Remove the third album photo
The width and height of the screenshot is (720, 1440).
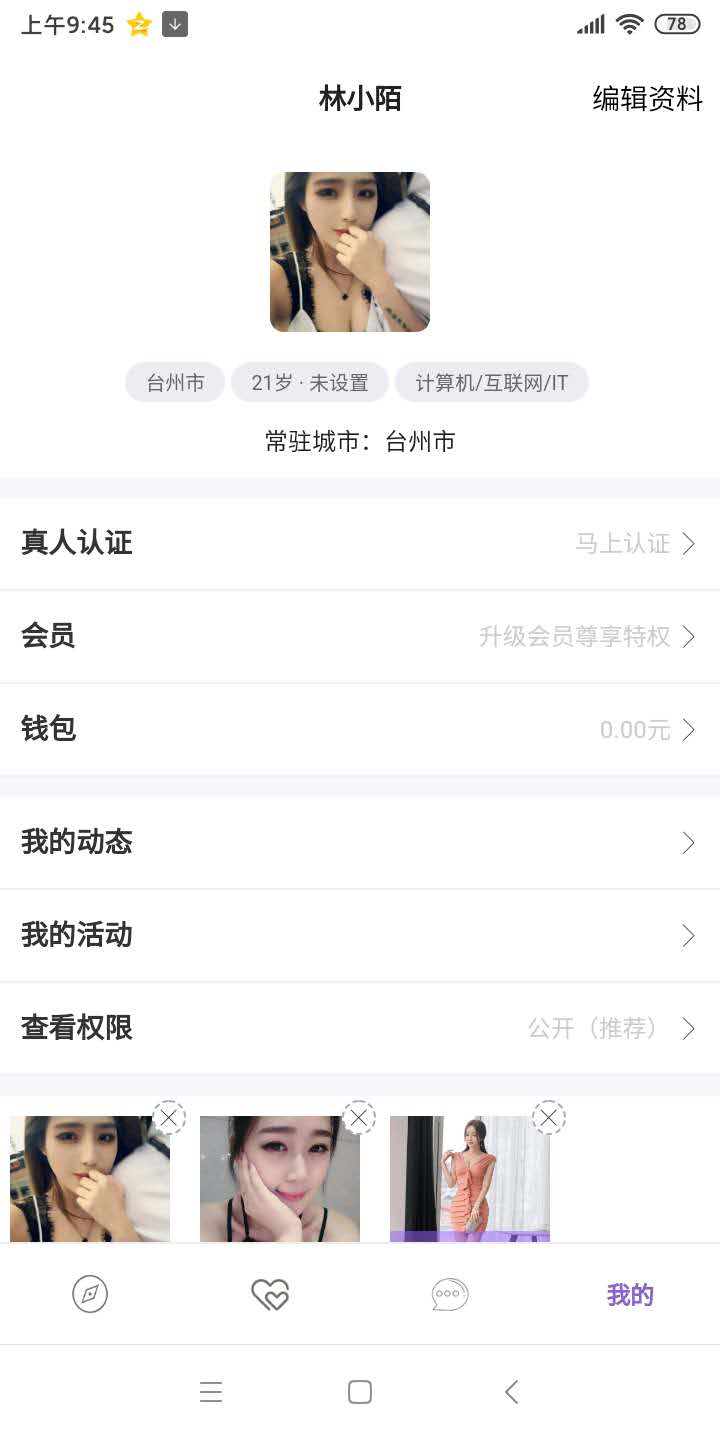click(x=549, y=1117)
